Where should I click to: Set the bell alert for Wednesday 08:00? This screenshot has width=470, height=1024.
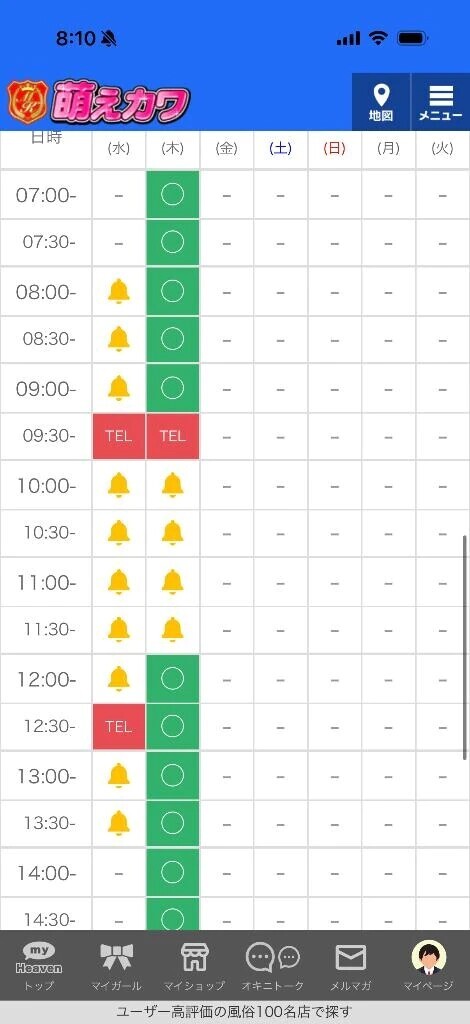119,291
